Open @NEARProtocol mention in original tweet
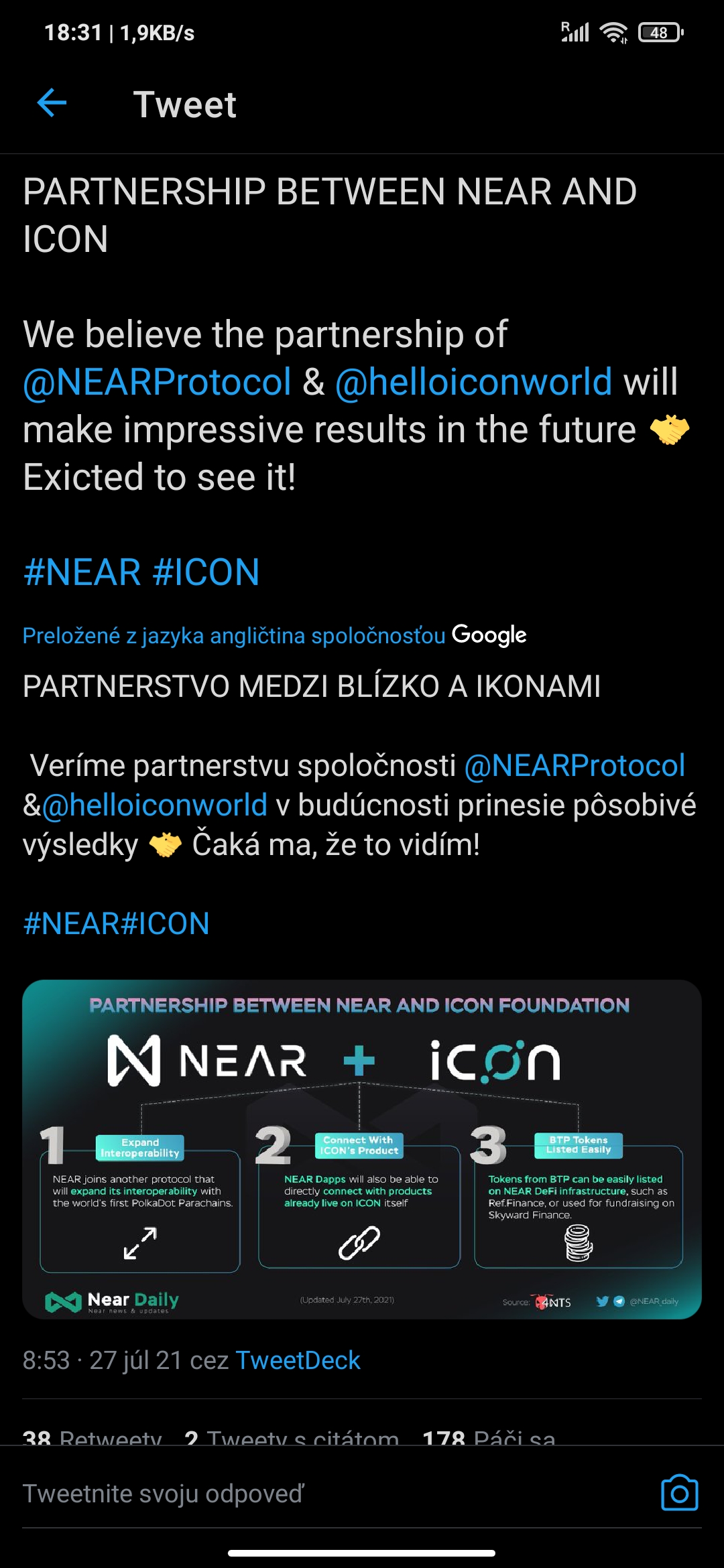This screenshot has width=724, height=1568. (x=157, y=382)
